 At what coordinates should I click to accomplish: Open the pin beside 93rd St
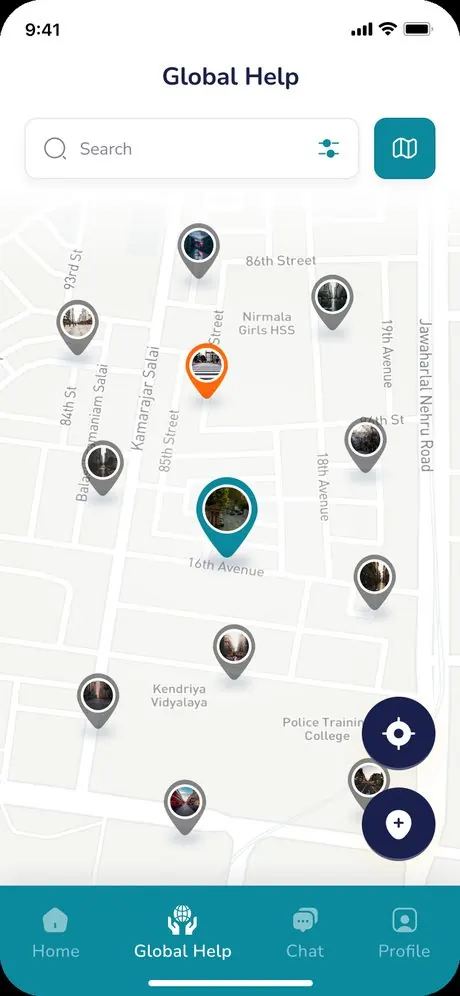tap(78, 327)
